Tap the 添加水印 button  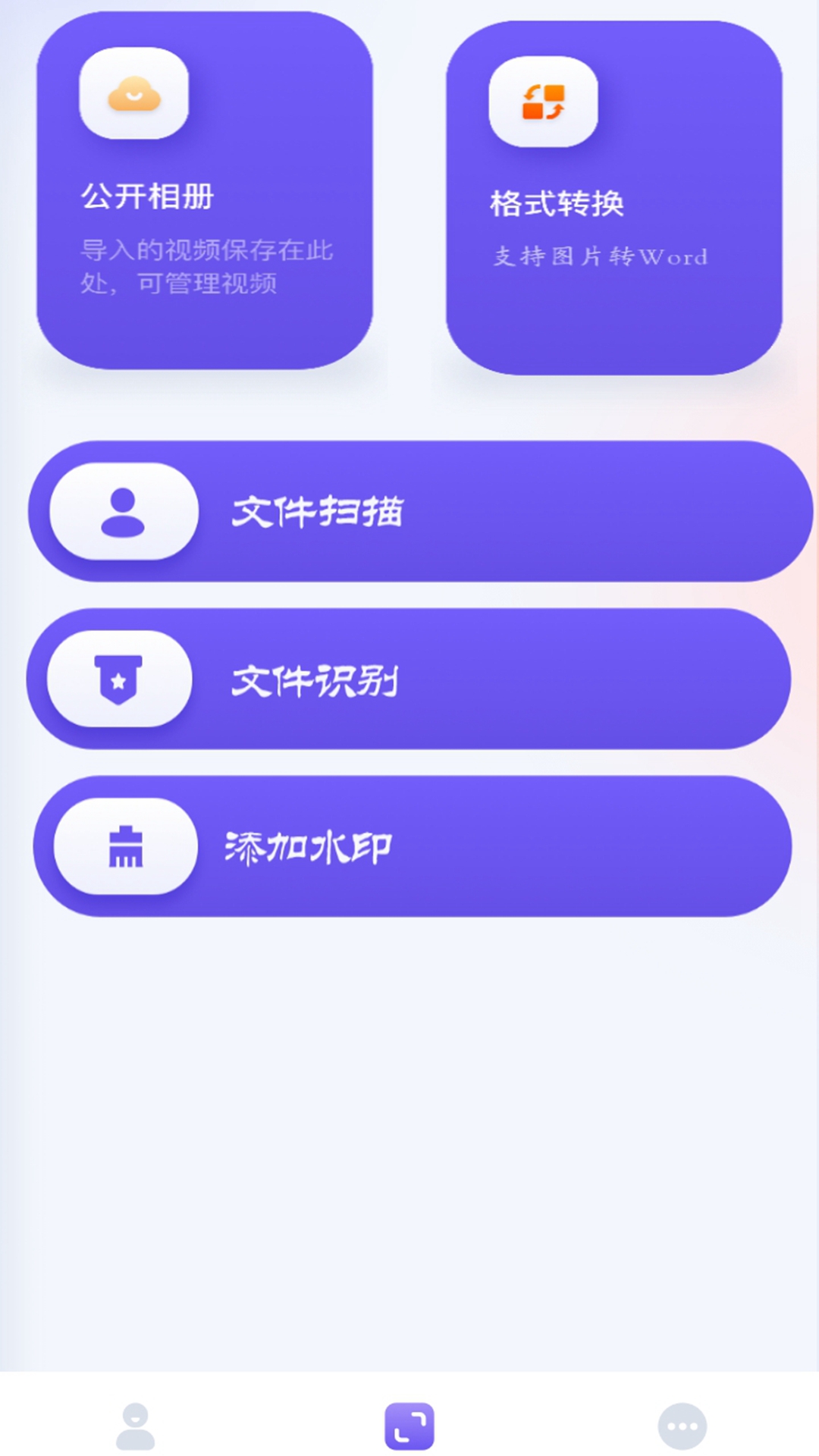pos(413,846)
